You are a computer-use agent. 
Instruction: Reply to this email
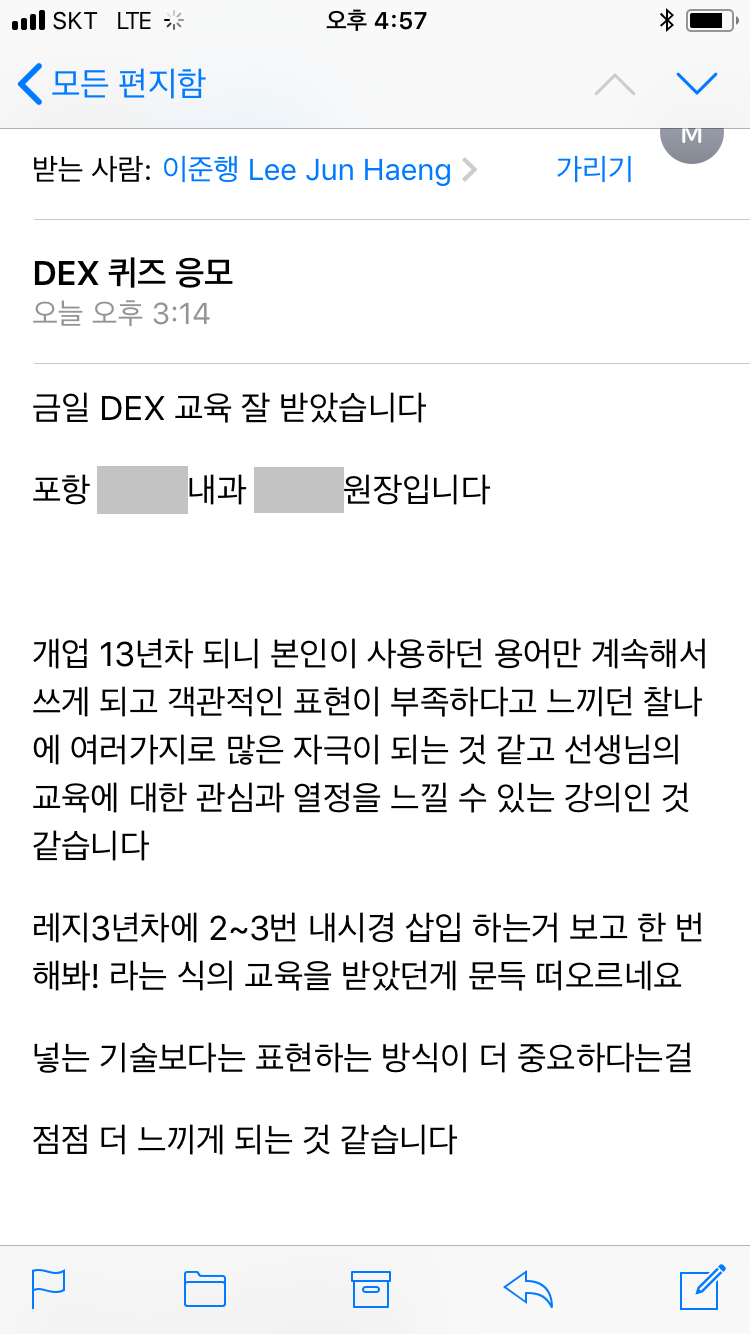(529, 1289)
